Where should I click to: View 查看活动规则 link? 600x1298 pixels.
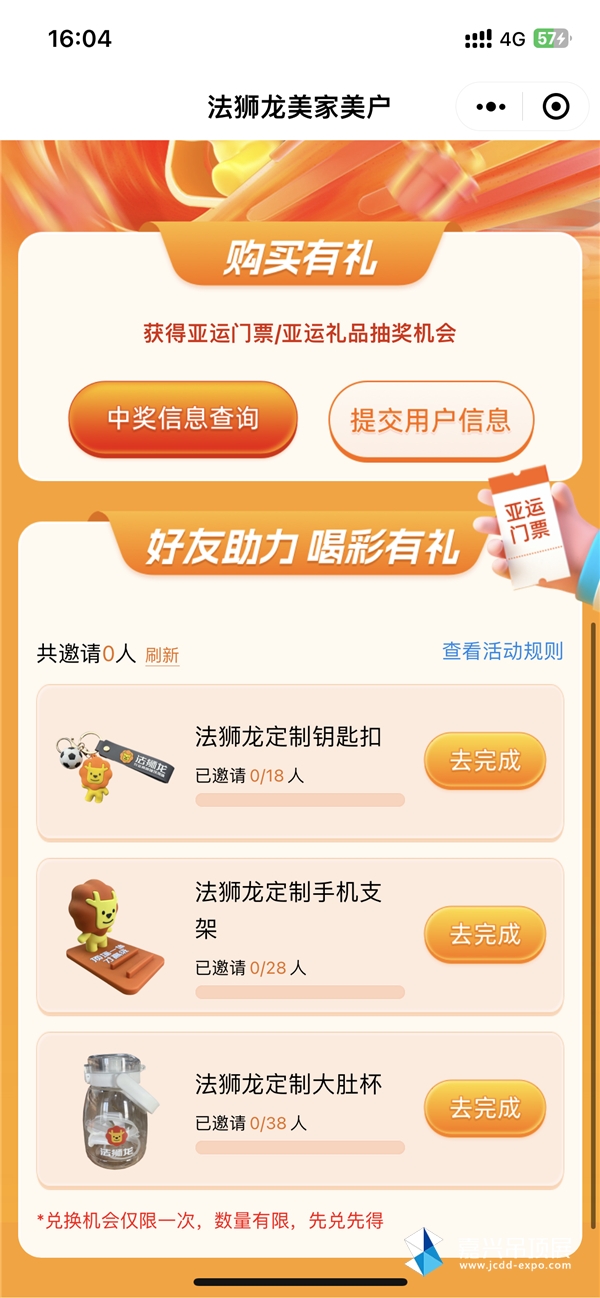click(x=502, y=651)
